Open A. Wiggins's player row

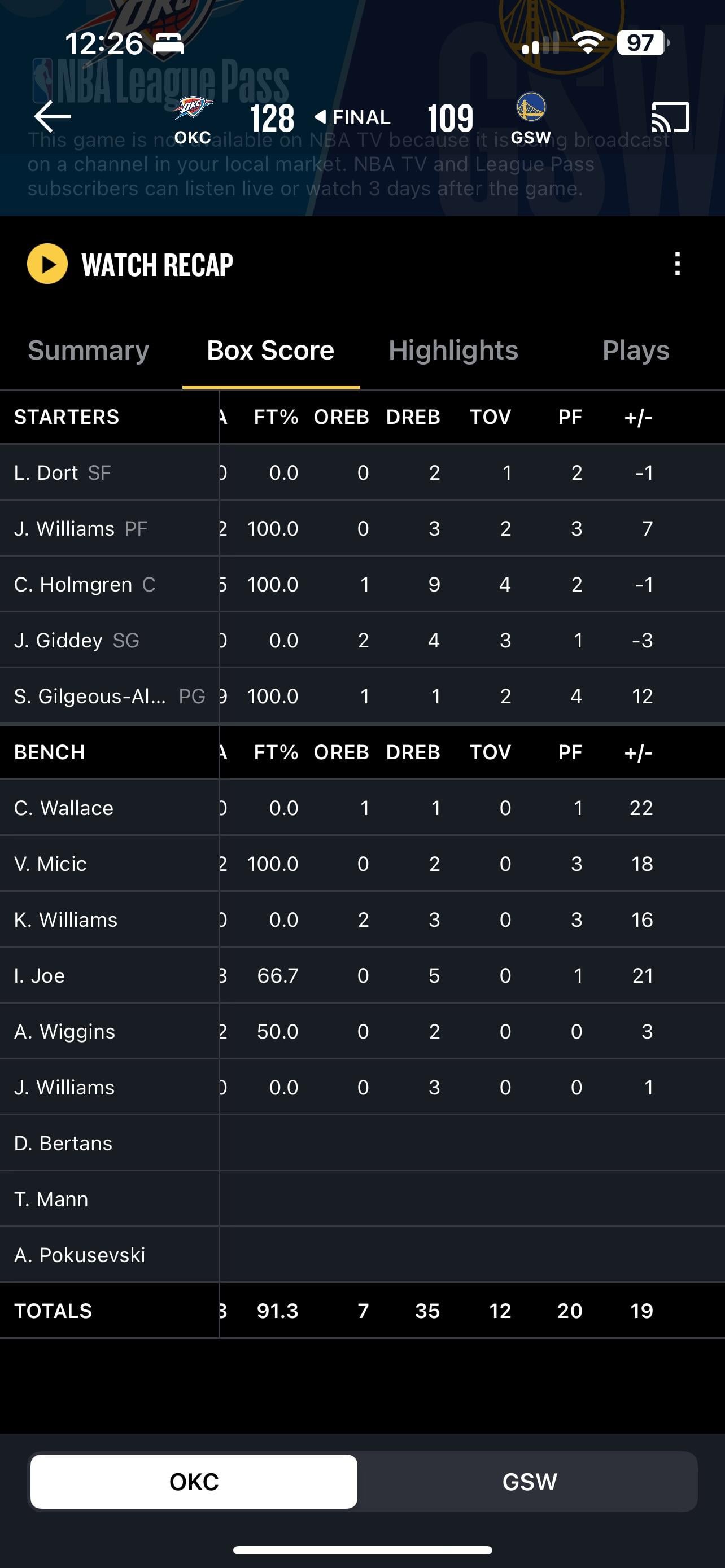(x=64, y=1031)
